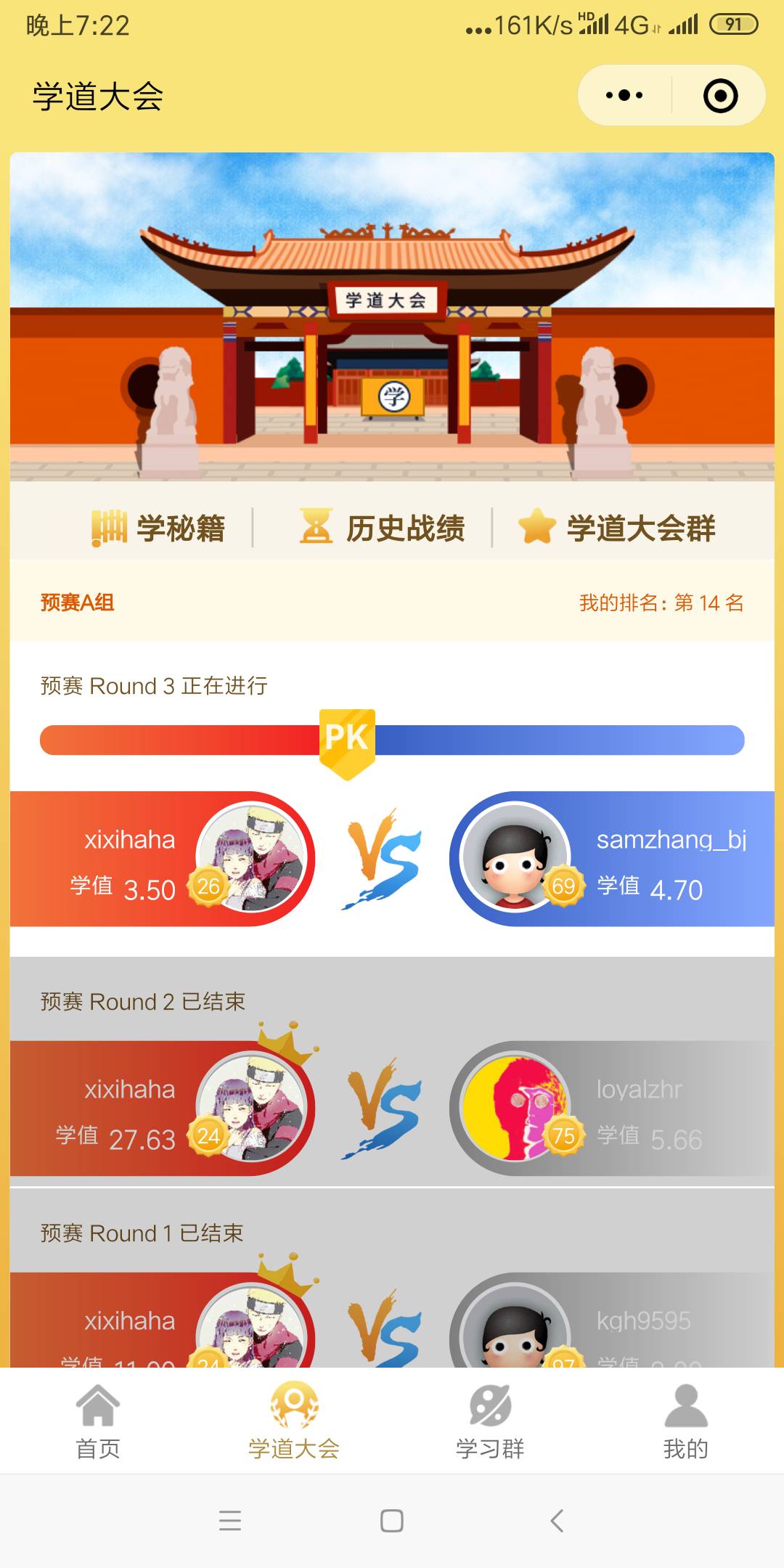This screenshot has height=1568, width=784.
Task: Open the mini program more options menu
Action: (624, 95)
